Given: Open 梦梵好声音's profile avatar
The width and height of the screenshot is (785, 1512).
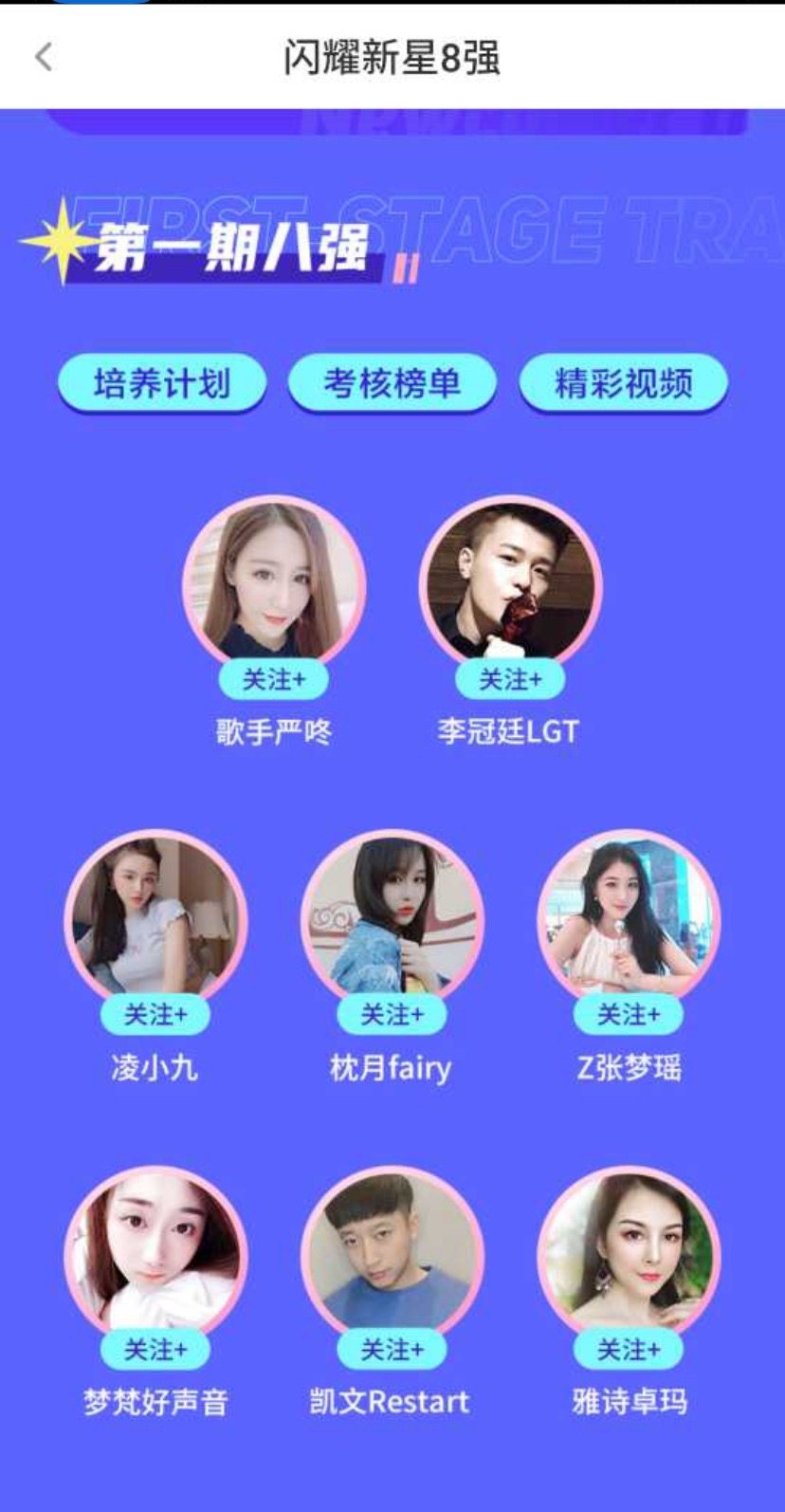Looking at the screenshot, I should coord(155,1250).
